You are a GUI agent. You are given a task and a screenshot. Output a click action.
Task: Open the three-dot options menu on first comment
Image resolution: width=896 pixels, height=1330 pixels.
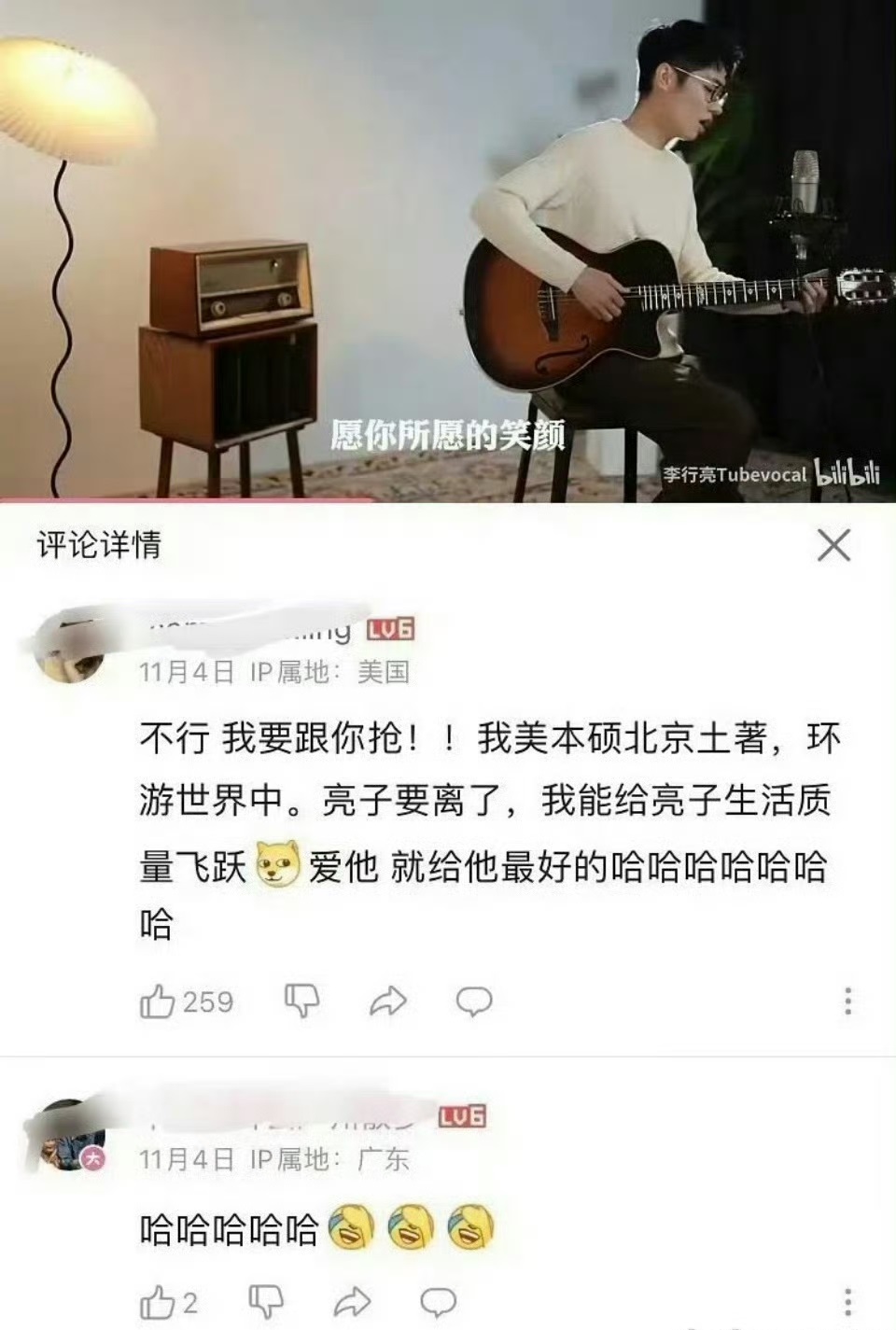[847, 1001]
